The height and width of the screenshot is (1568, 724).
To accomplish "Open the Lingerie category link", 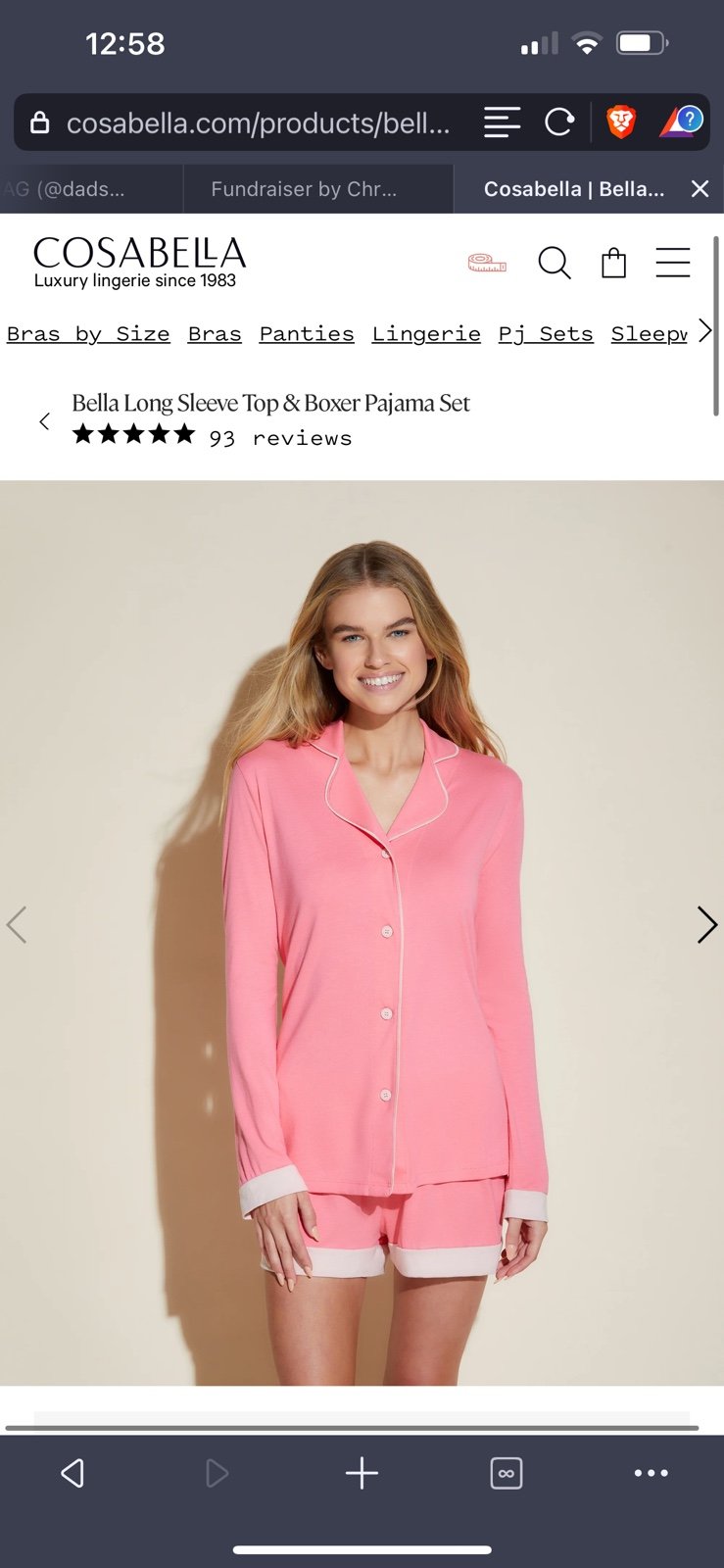I will tap(426, 334).
